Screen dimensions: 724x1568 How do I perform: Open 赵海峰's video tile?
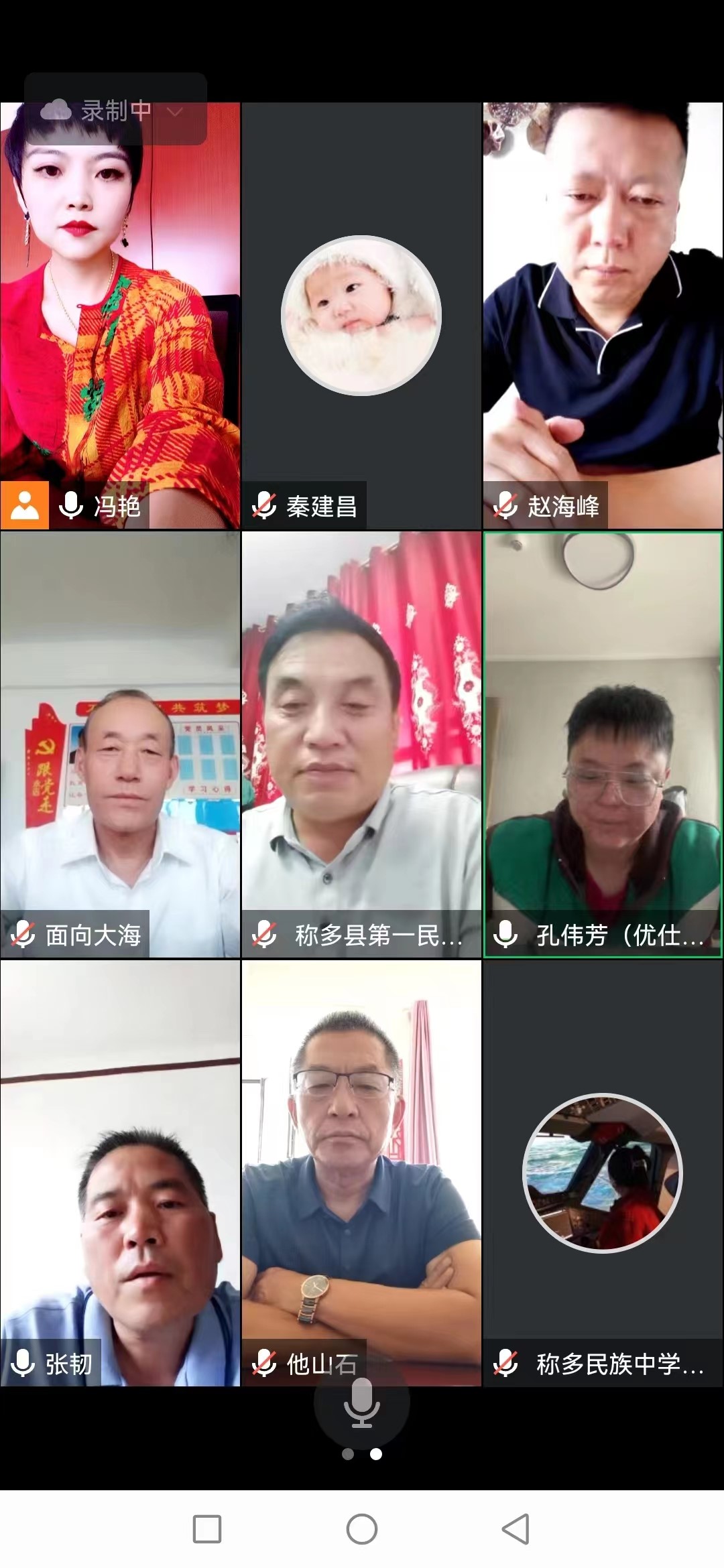pos(603,315)
